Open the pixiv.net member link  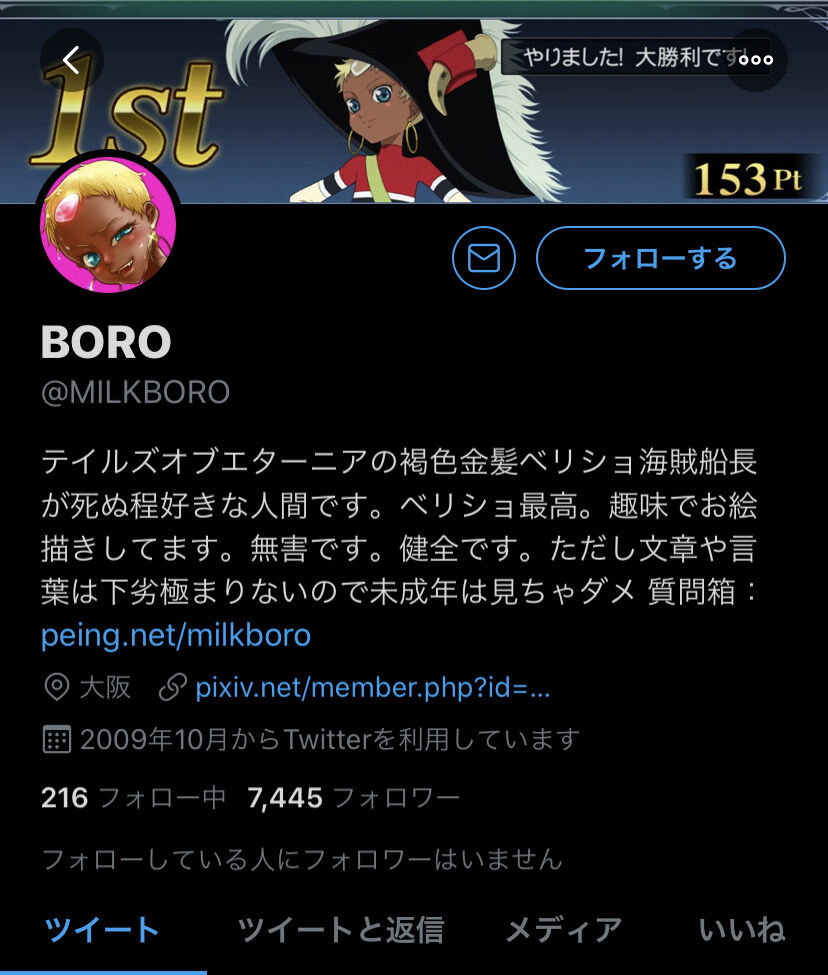pos(373,688)
